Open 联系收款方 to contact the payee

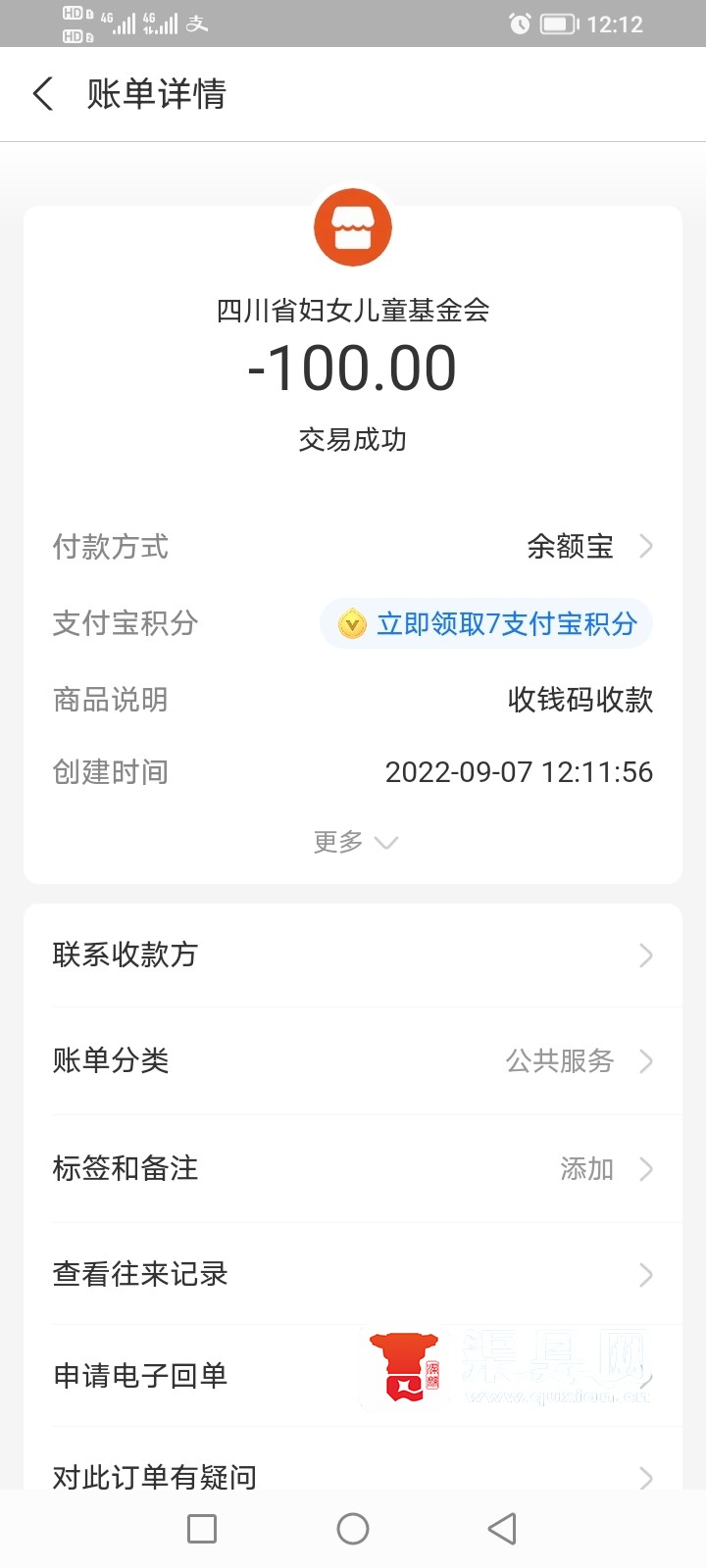click(x=353, y=955)
